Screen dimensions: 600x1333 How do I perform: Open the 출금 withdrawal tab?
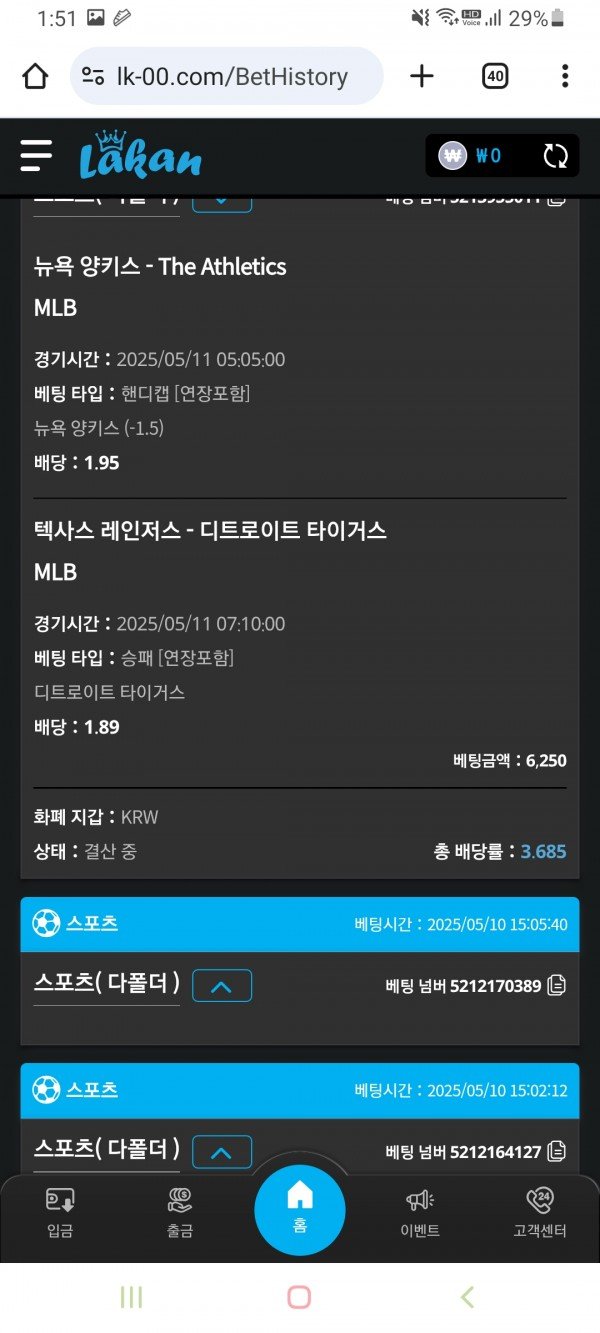180,1211
